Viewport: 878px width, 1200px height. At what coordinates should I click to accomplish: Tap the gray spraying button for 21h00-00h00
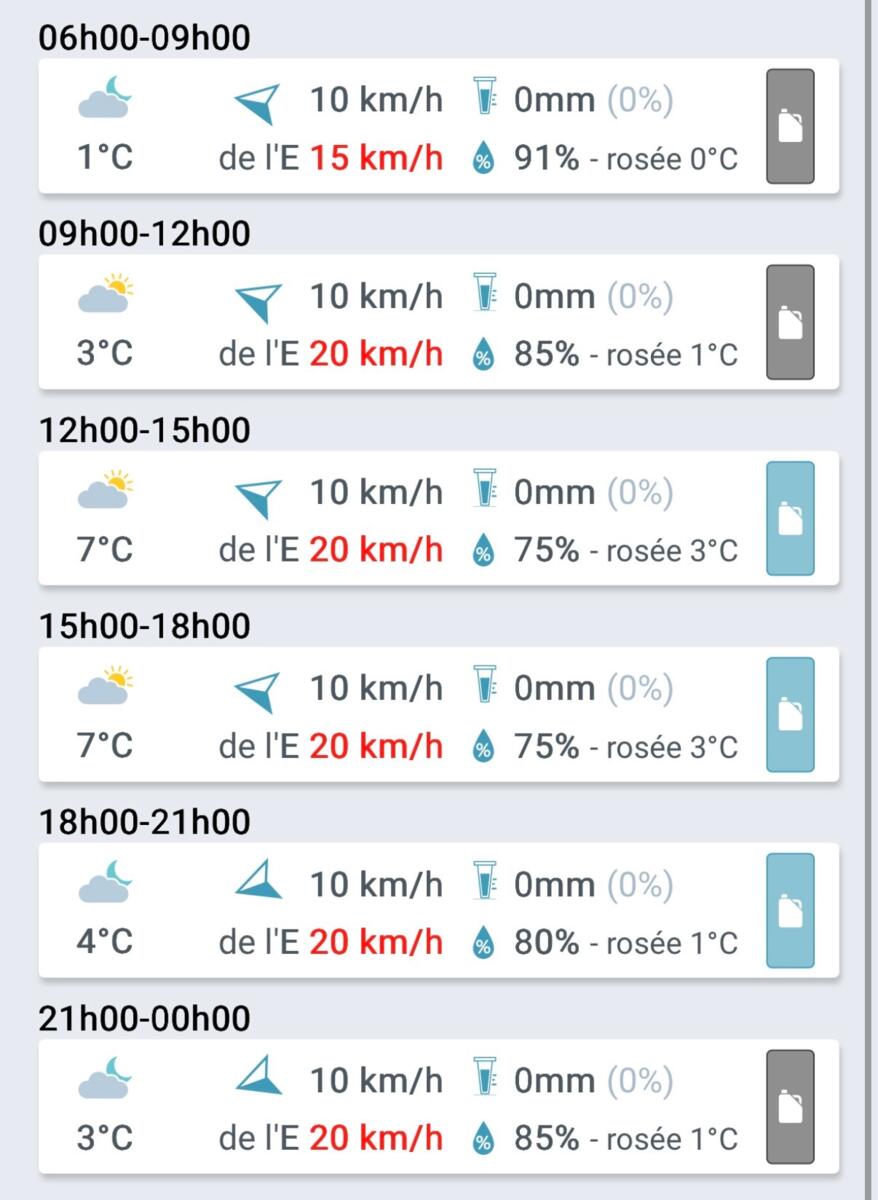click(790, 1107)
